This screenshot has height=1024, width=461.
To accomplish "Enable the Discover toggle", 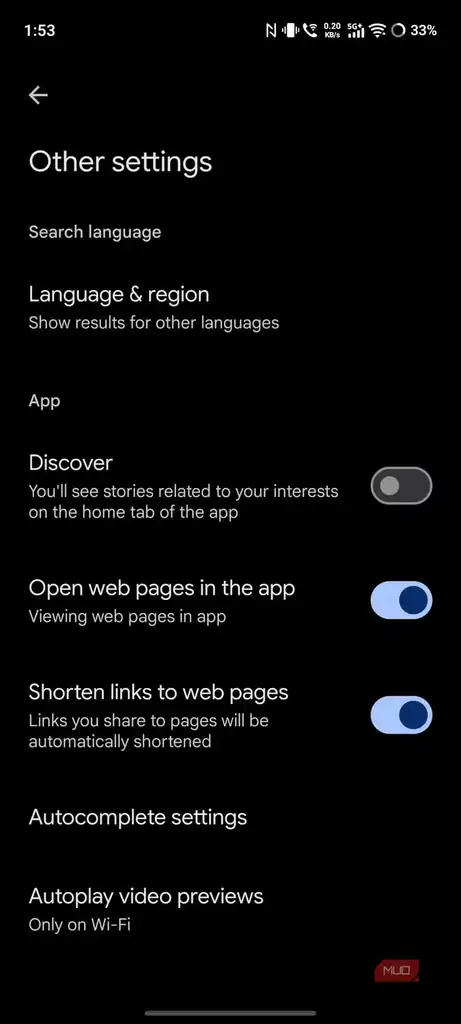I will 401,485.
